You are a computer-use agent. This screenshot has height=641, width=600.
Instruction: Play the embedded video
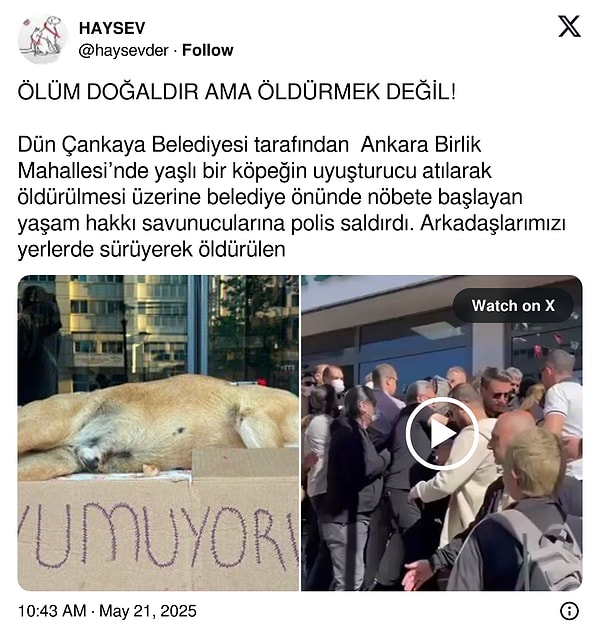pyautogui.click(x=441, y=433)
